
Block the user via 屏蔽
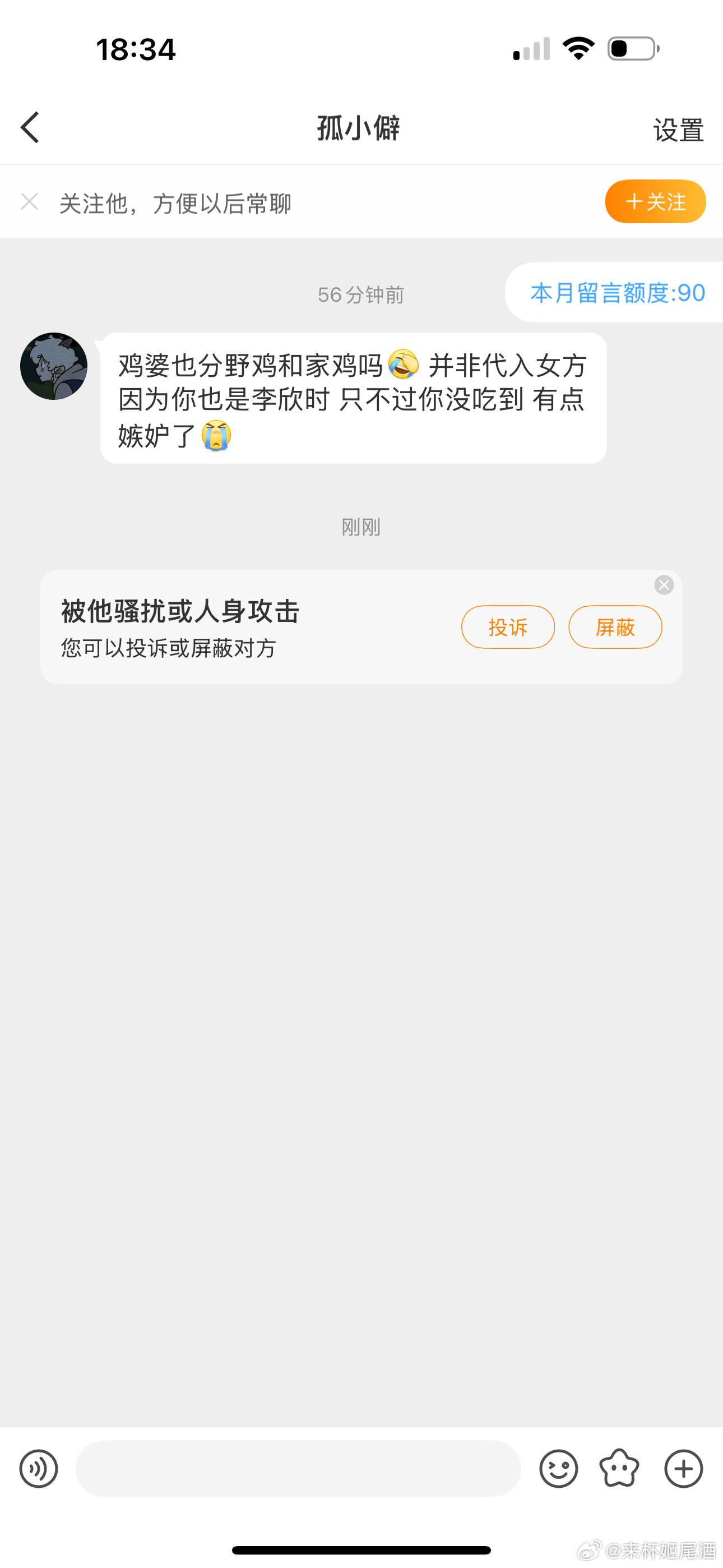click(615, 627)
